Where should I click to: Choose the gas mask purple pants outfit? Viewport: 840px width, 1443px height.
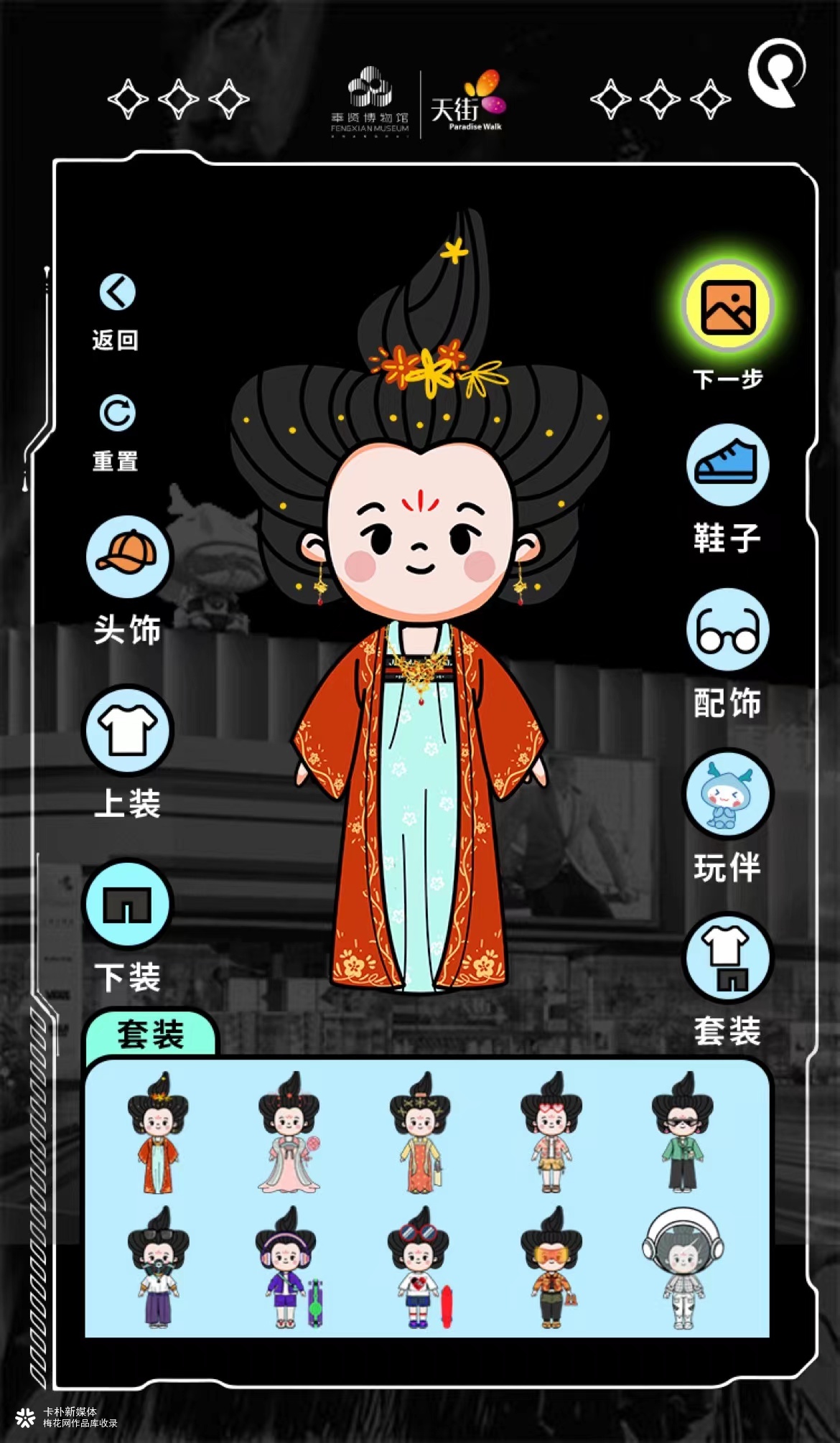coord(158,1269)
